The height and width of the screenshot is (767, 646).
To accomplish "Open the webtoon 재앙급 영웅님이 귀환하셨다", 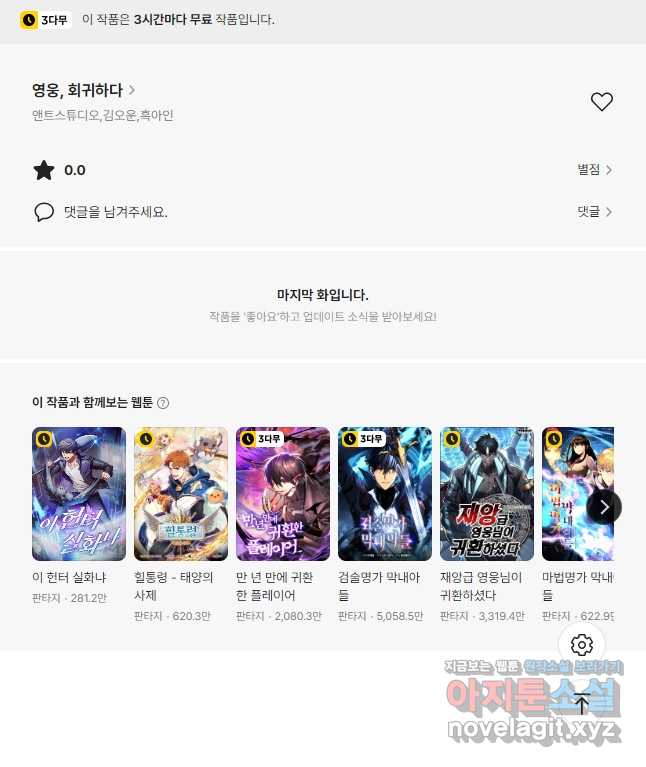I will tap(487, 494).
